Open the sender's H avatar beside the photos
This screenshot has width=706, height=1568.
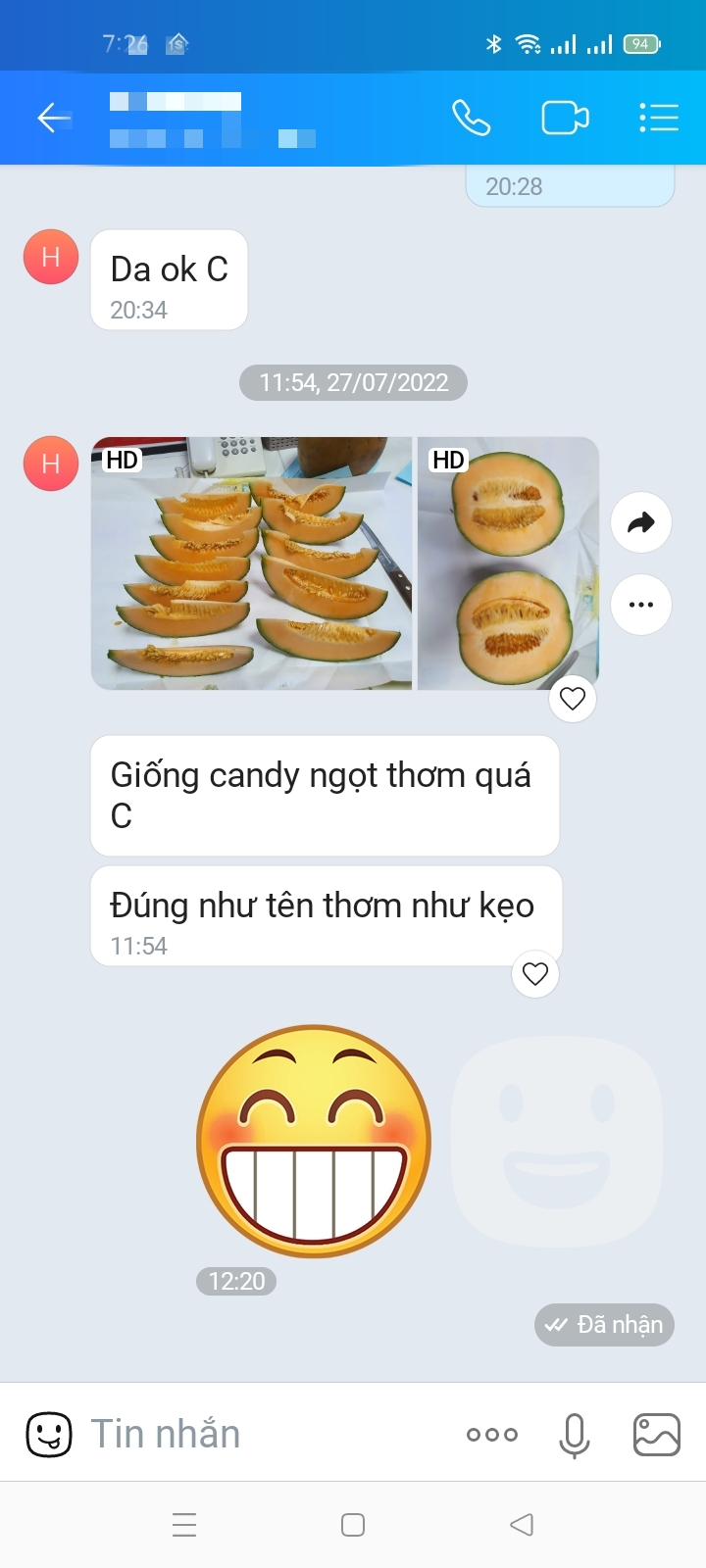[51, 464]
